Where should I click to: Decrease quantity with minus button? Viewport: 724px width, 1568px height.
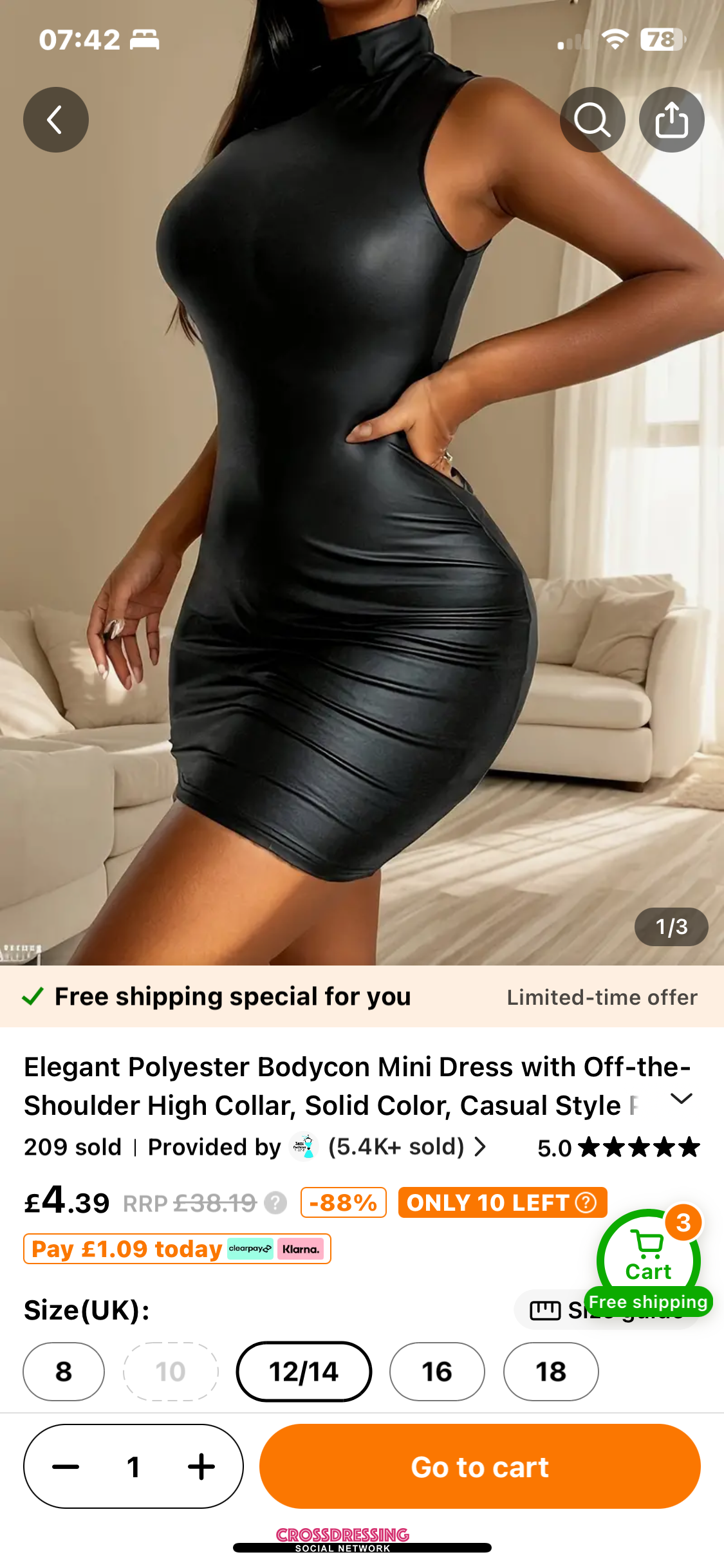[x=66, y=1467]
